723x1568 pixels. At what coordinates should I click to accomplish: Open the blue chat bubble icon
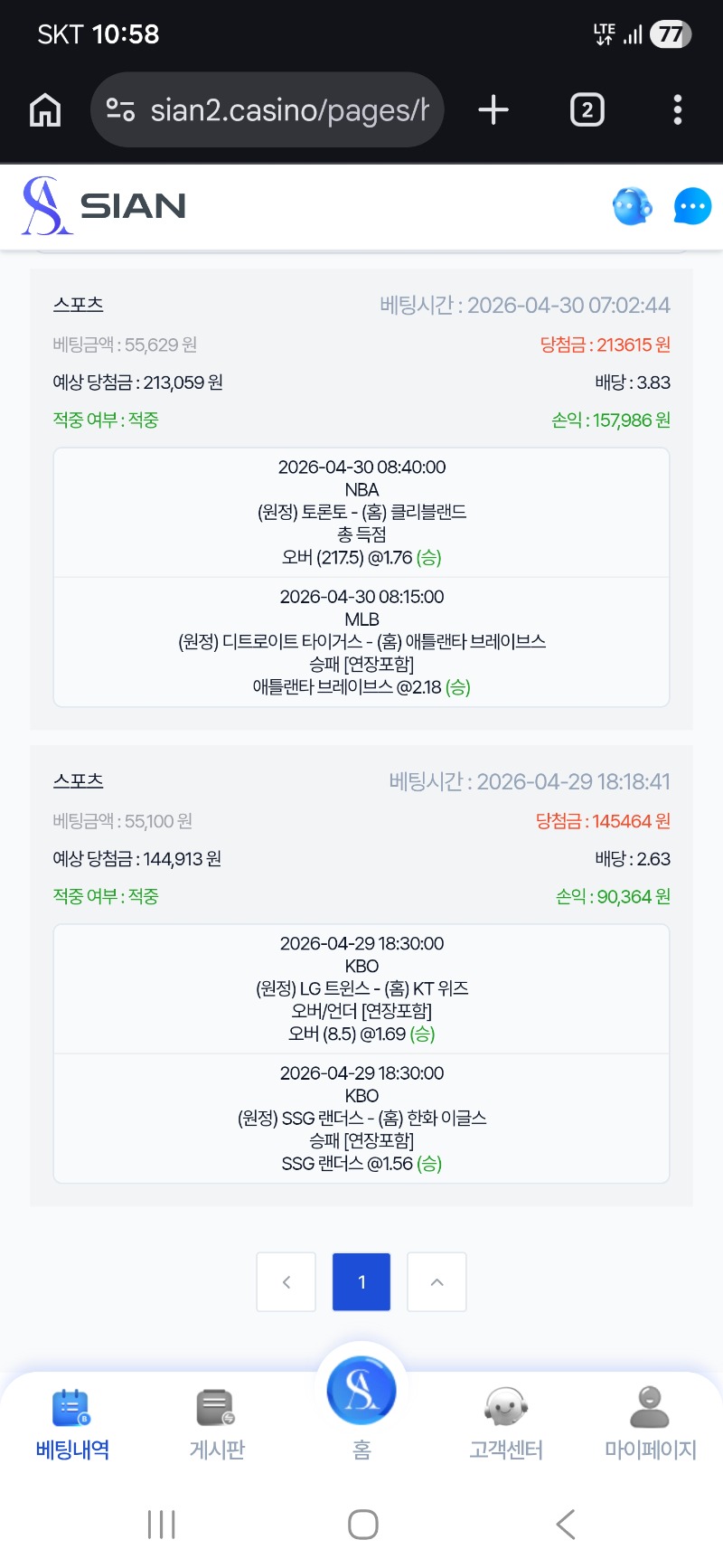tap(692, 206)
